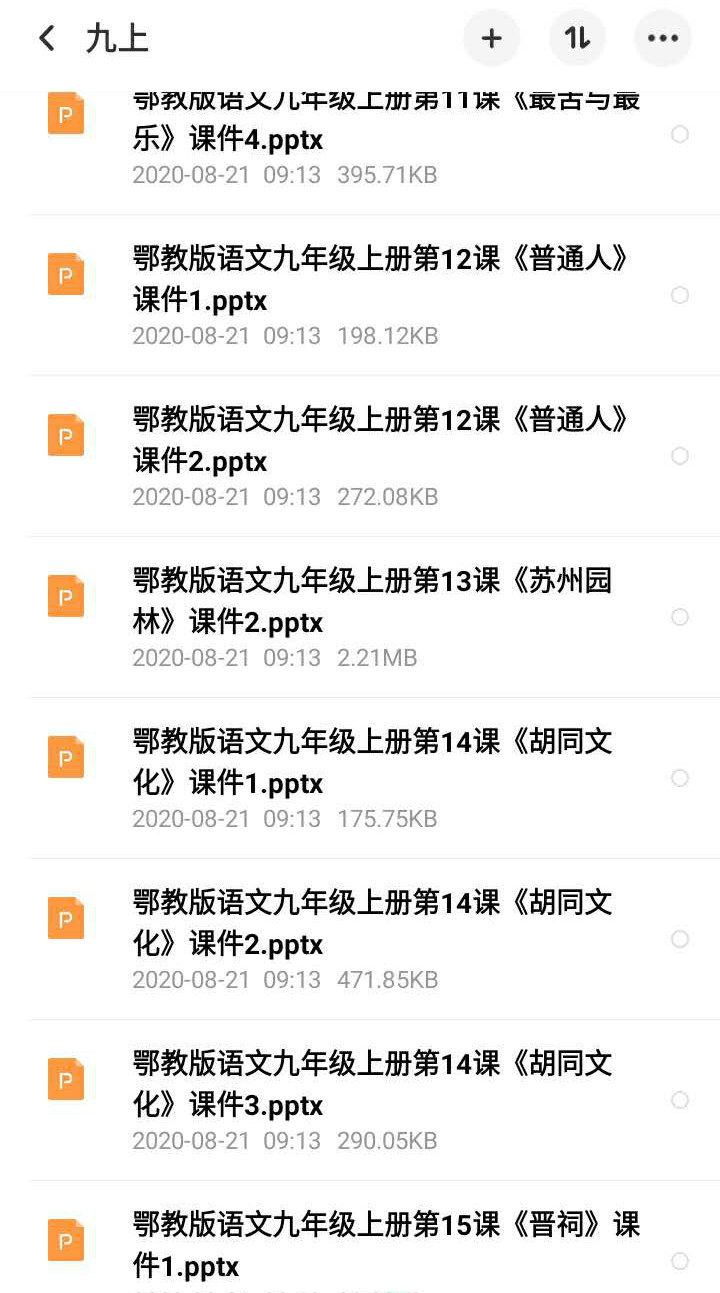
Task: Select the circle for 《胡同文化》课件3.pptx
Action: (680, 1100)
